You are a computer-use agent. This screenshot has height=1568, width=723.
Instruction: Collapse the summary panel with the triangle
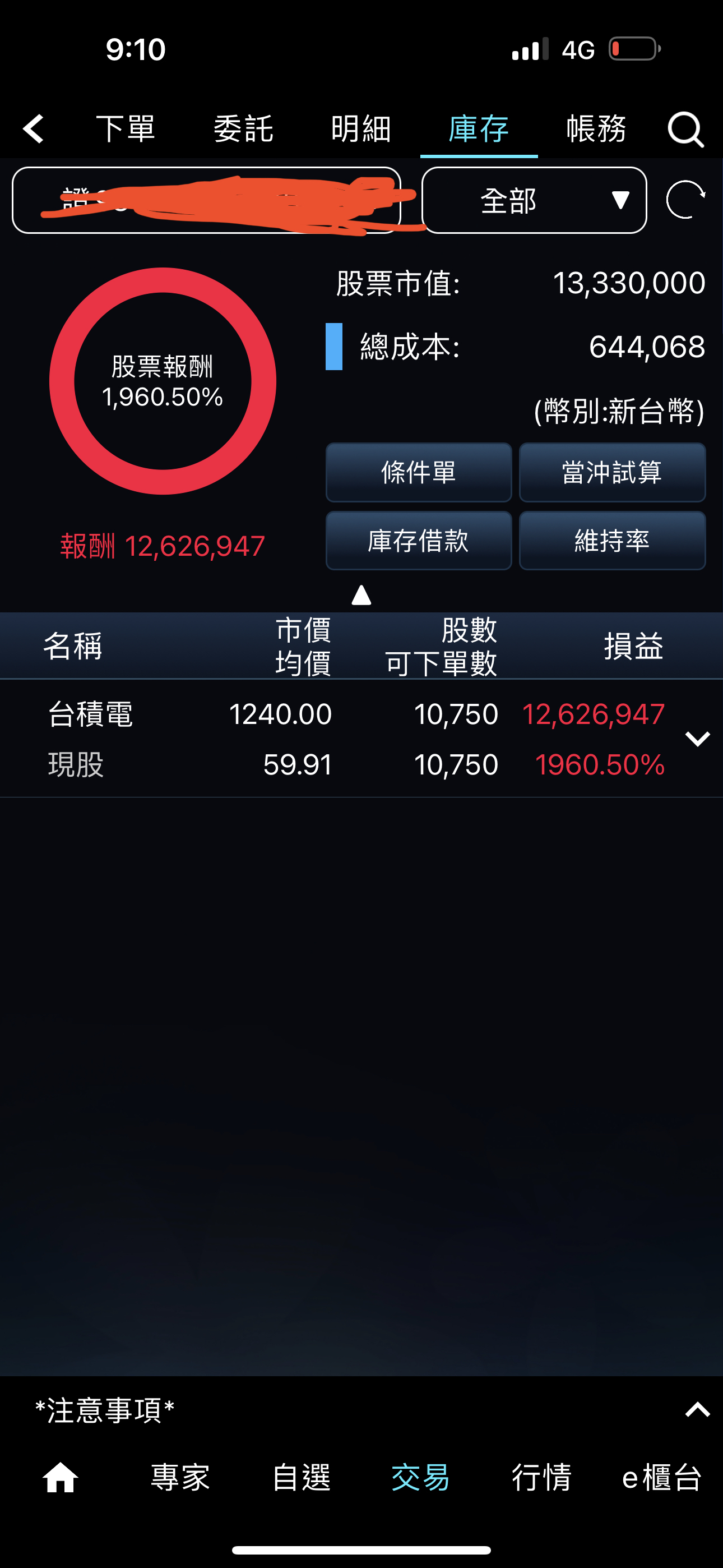361,596
